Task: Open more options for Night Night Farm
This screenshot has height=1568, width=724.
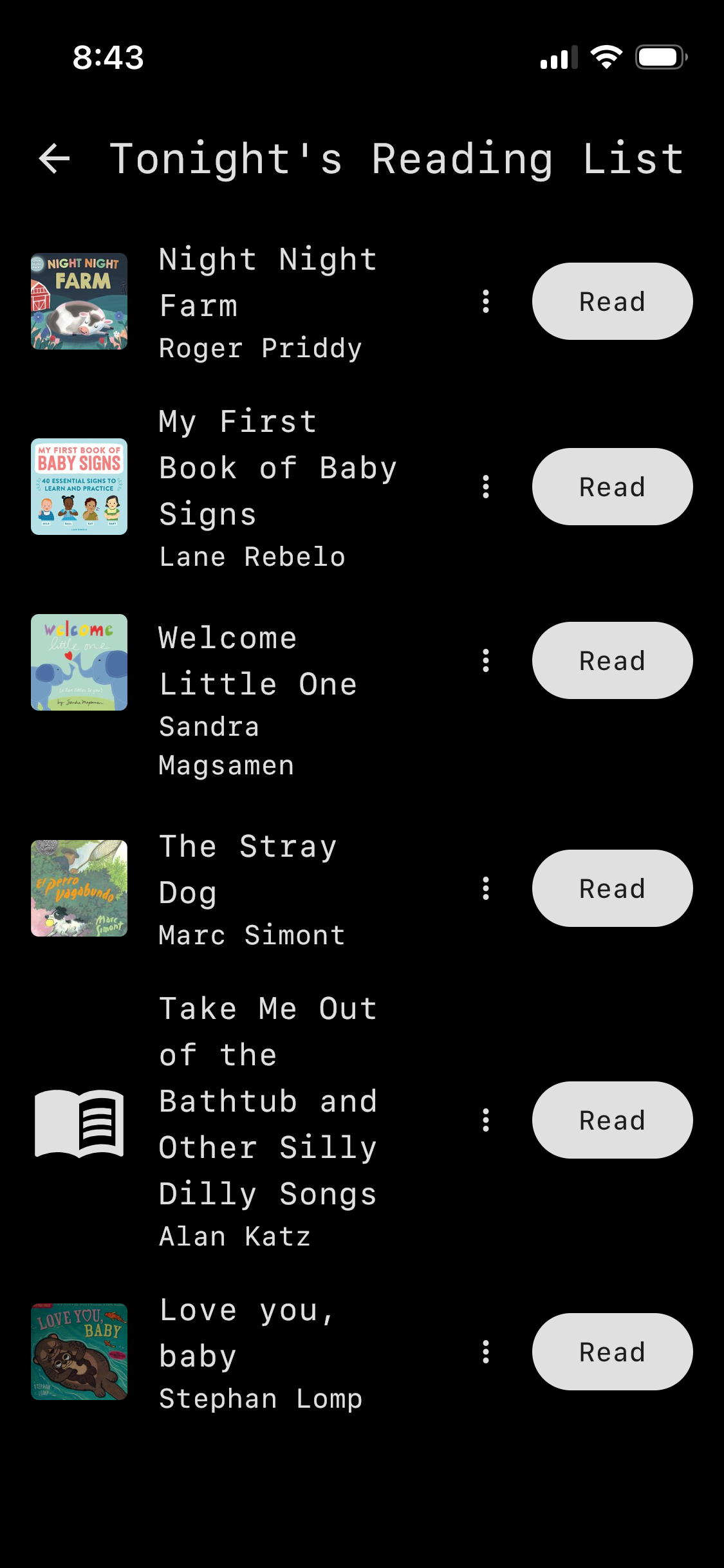Action: pyautogui.click(x=486, y=301)
